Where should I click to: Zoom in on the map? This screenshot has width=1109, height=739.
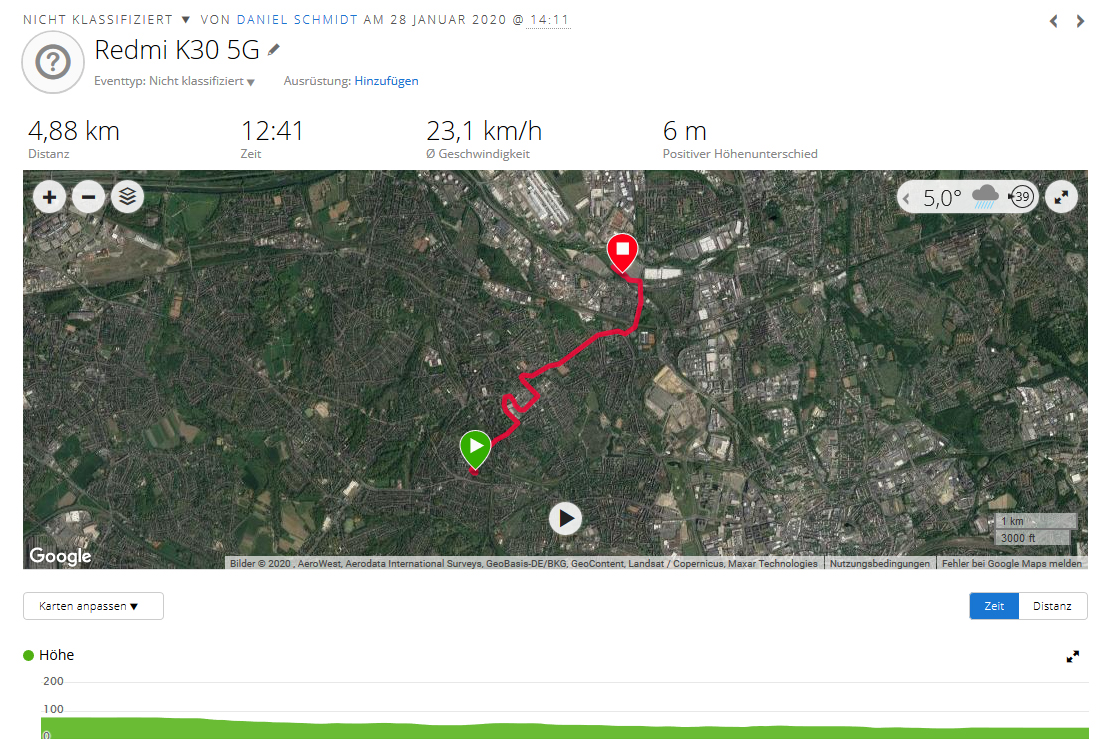[x=49, y=197]
